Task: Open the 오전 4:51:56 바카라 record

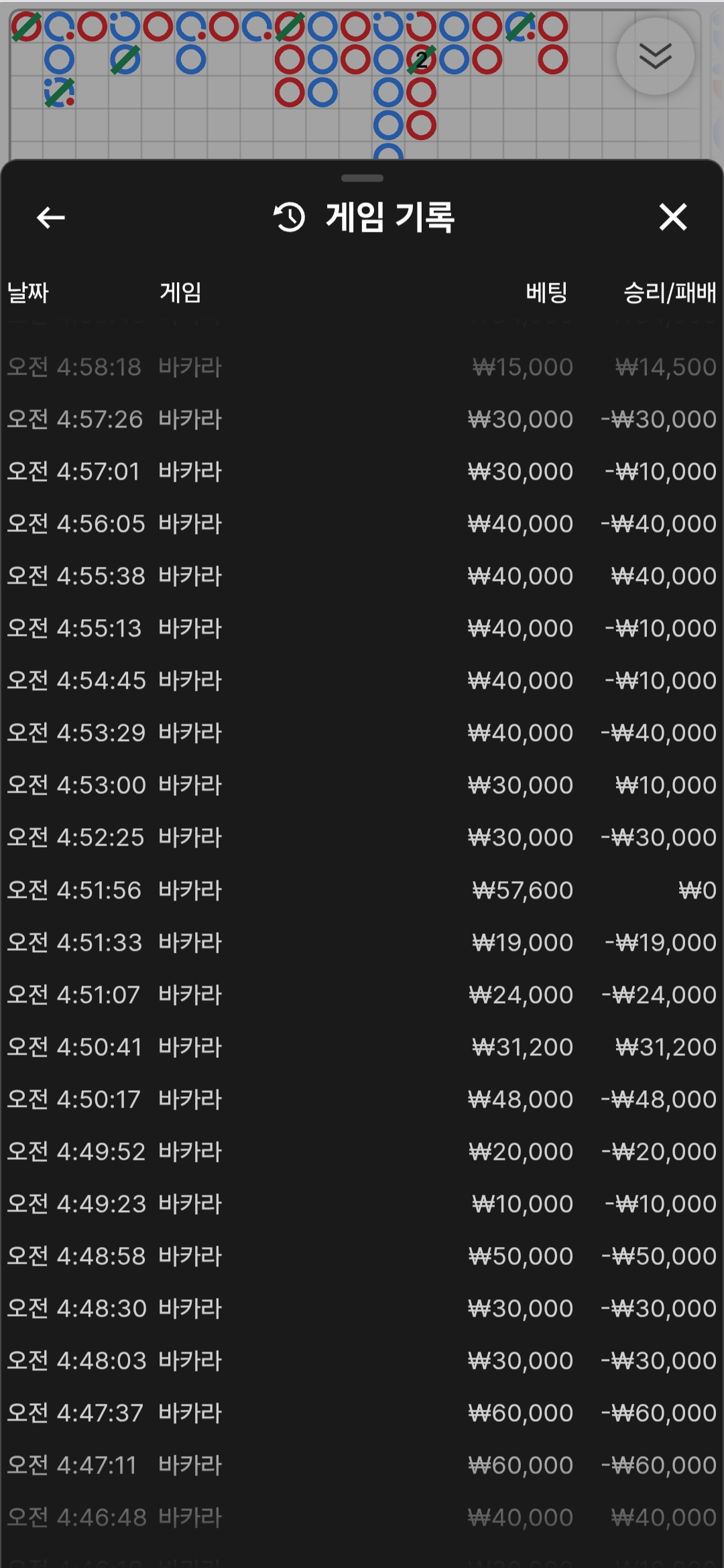Action: coord(362,891)
